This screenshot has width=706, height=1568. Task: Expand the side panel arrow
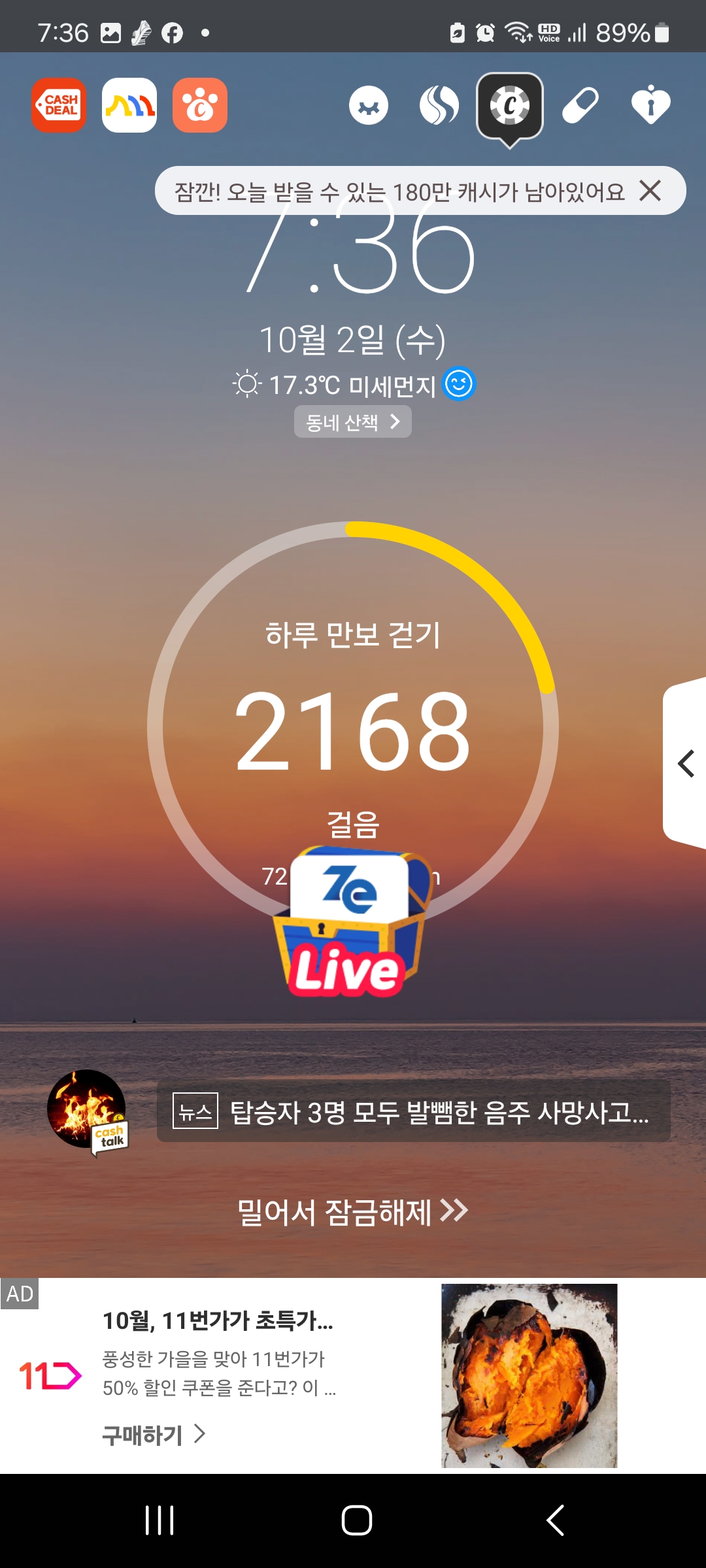tap(685, 763)
